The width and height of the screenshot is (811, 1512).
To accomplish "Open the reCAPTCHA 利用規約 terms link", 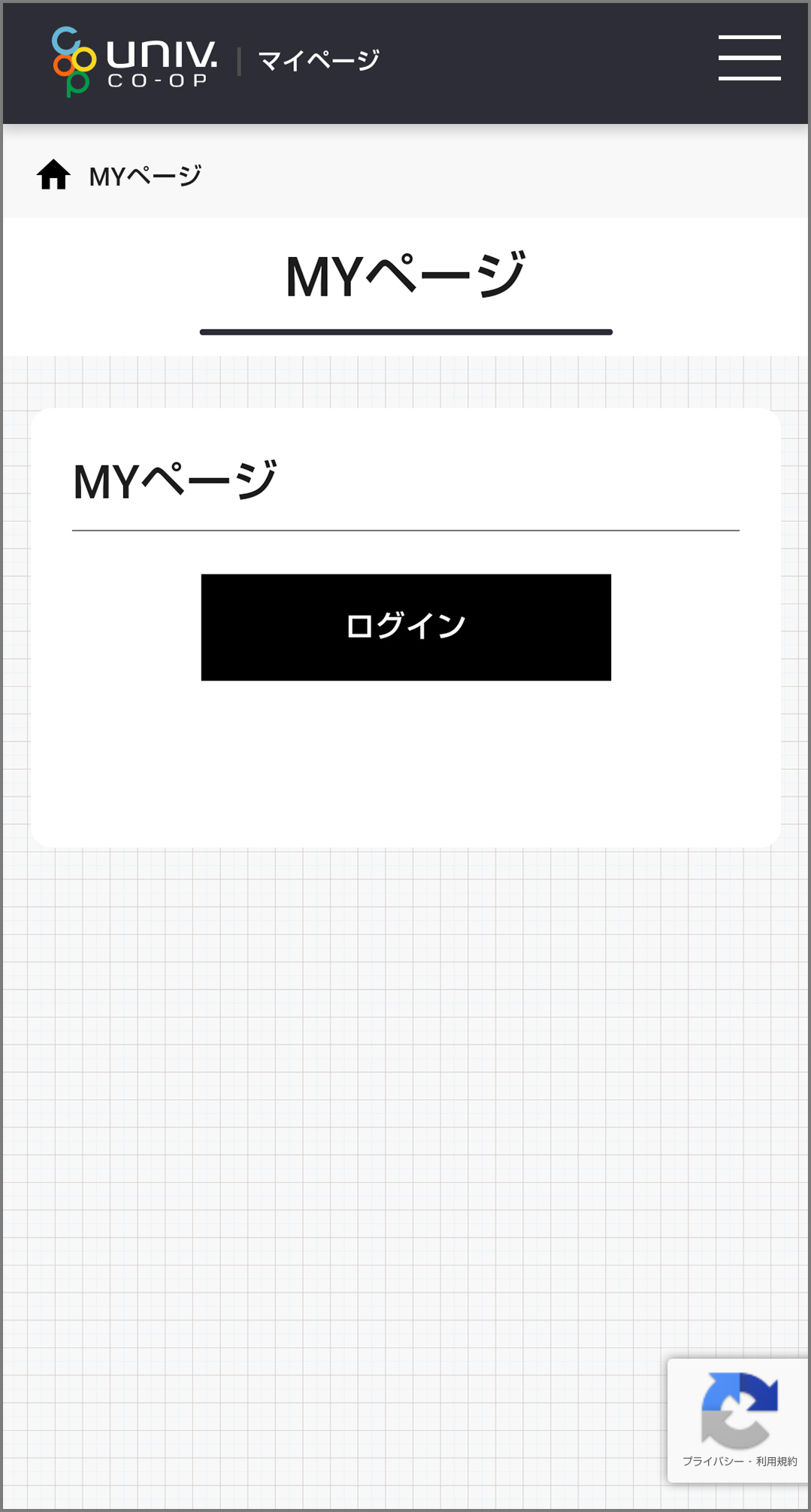I will click(776, 1461).
